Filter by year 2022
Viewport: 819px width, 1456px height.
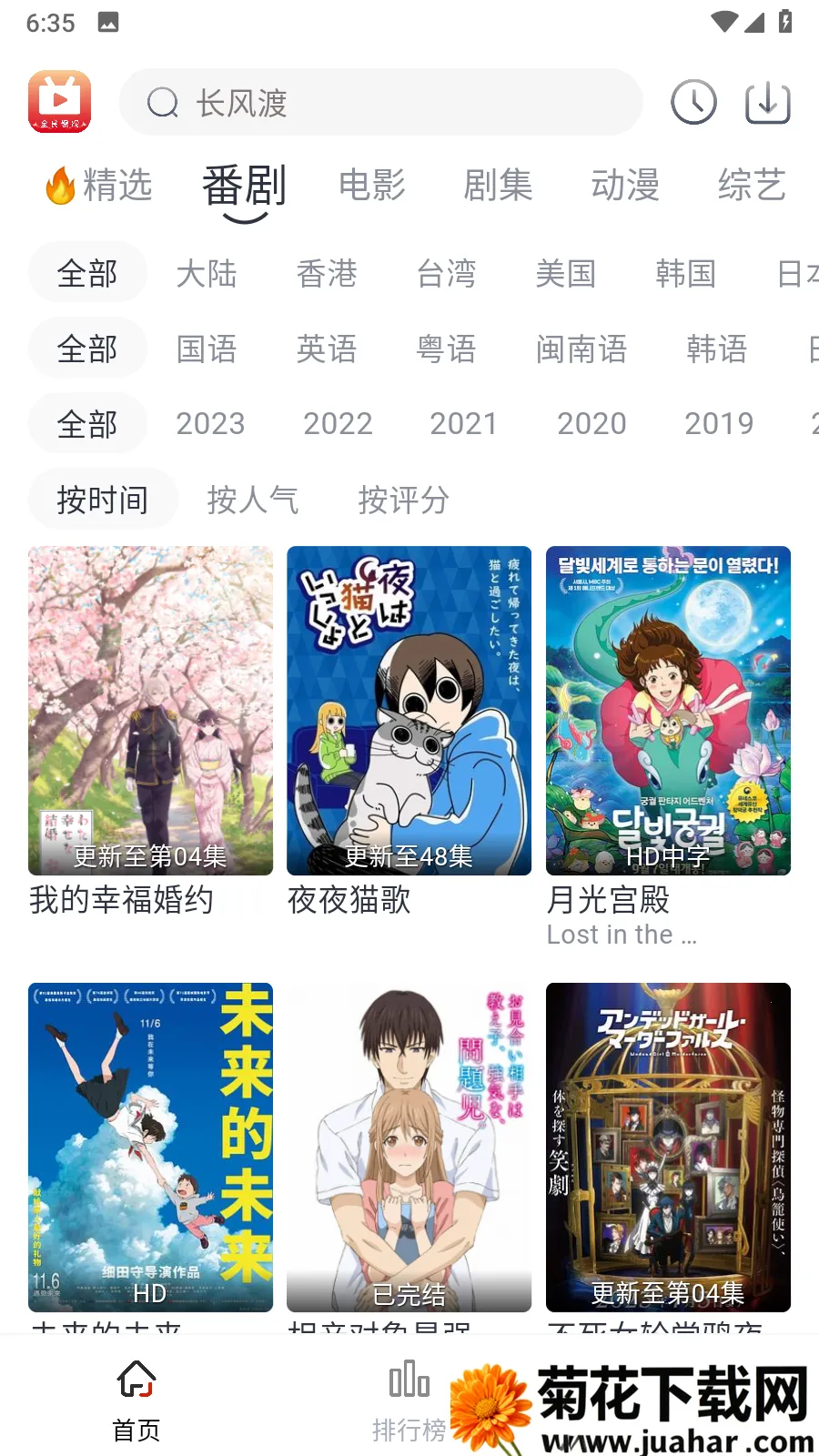338,424
